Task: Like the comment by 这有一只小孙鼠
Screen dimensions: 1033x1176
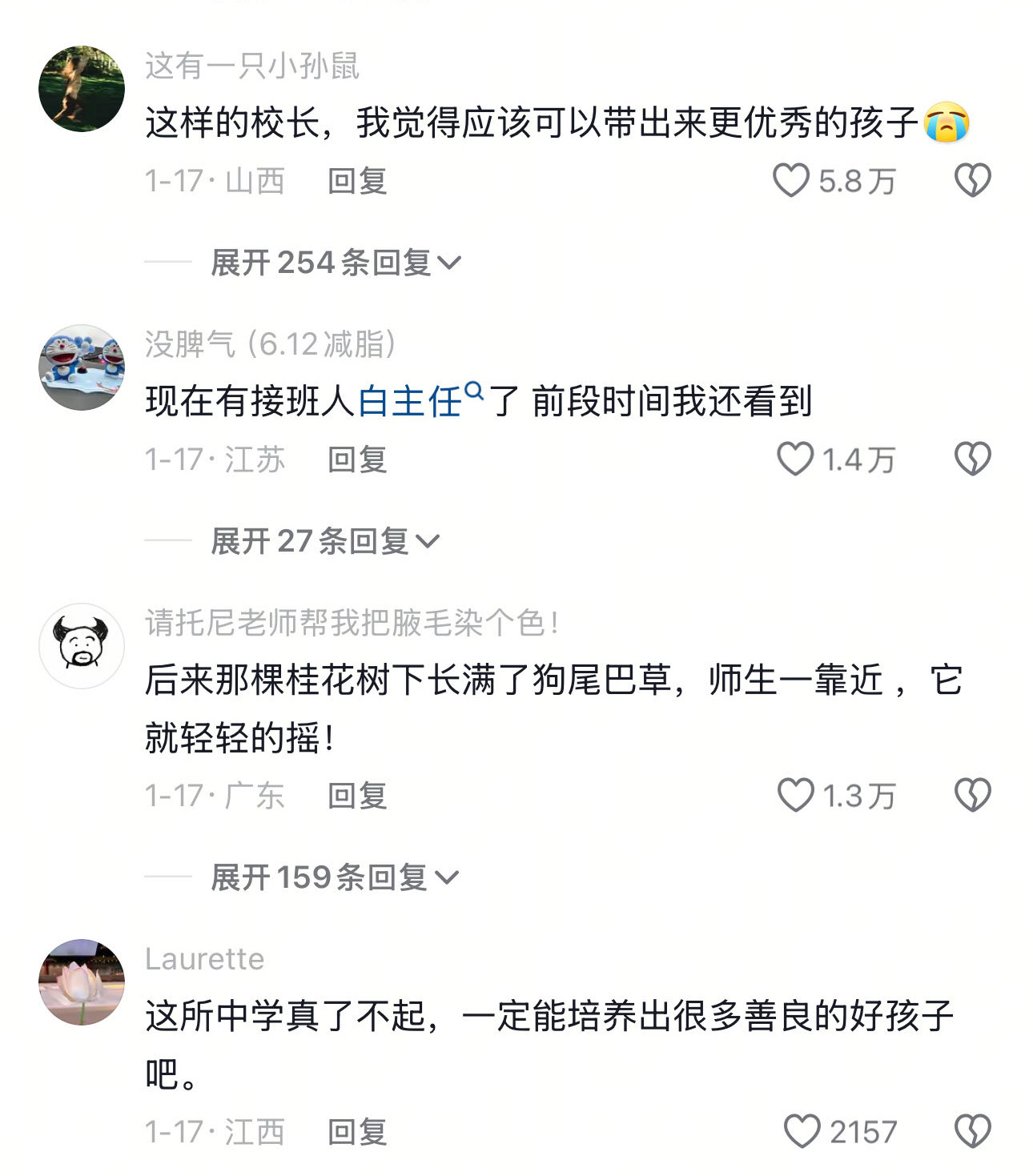Action: (x=791, y=181)
